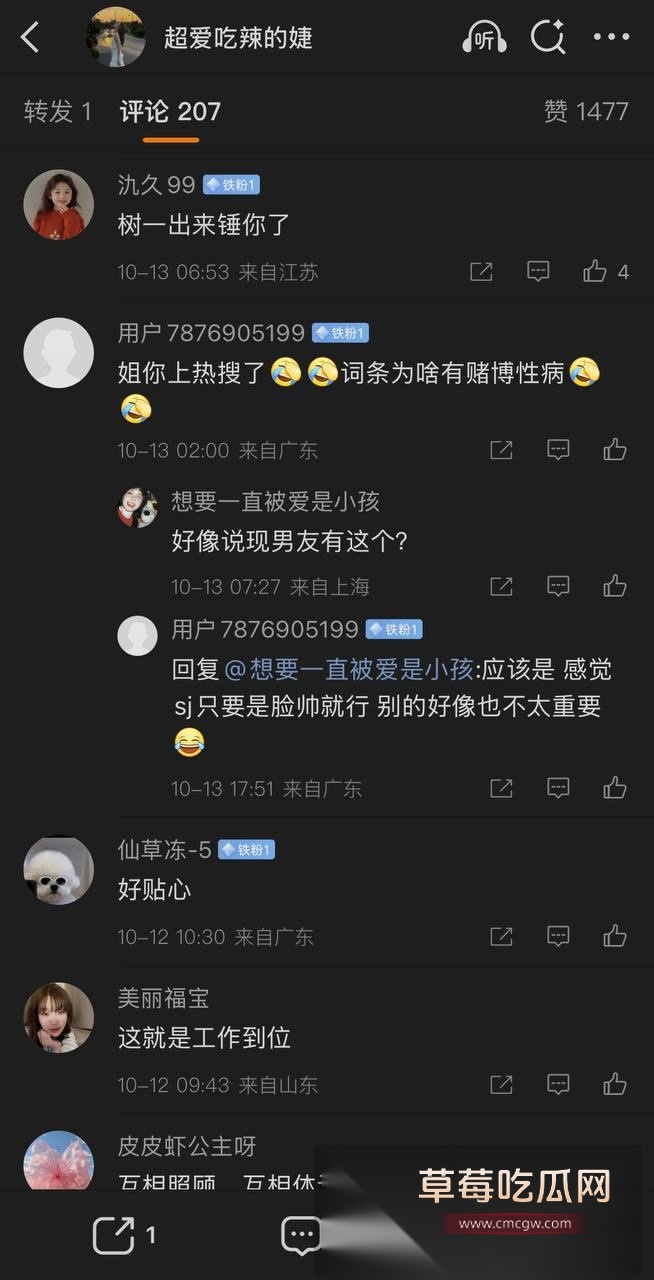Switch to the 赞 1477 tab
The image size is (654, 1280).
click(x=586, y=111)
